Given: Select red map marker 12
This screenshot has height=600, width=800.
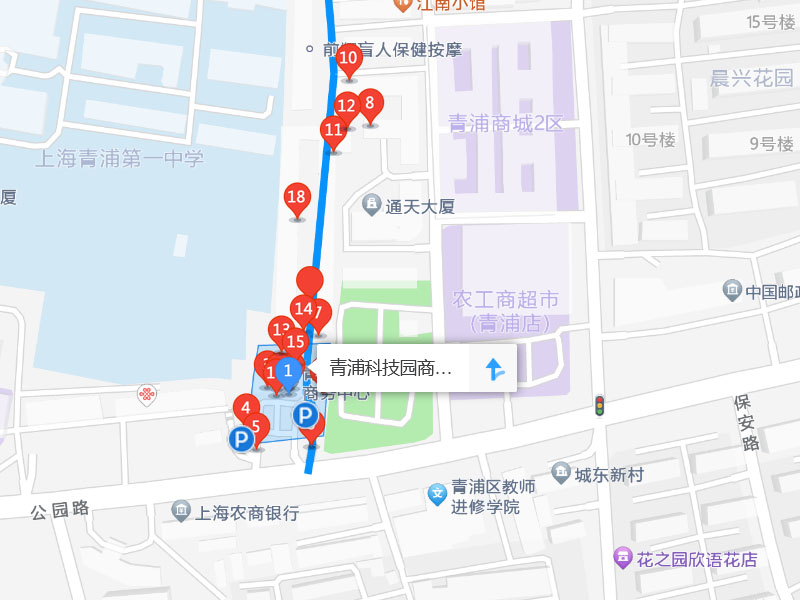Looking at the screenshot, I should pos(346,106).
